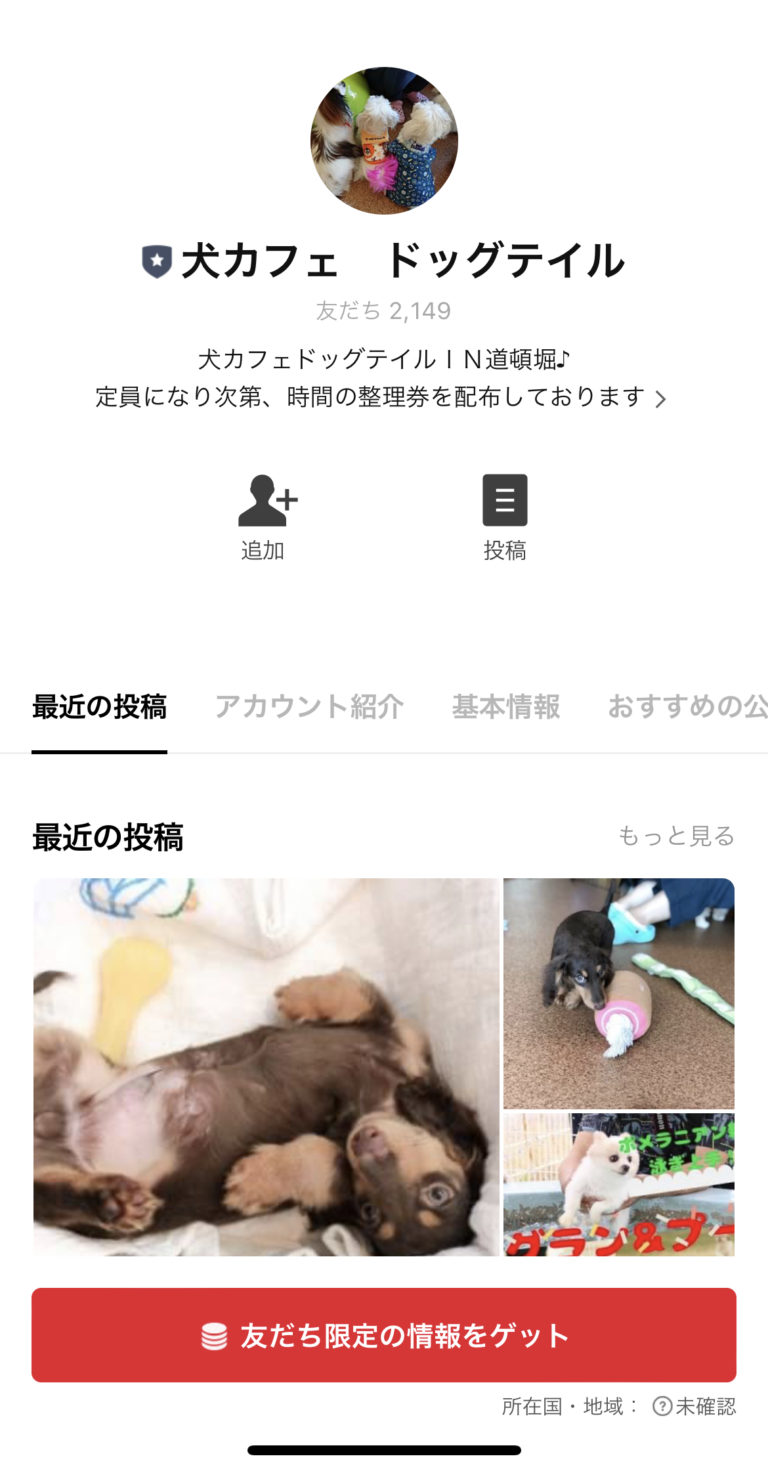Open the 基本情報 tab
Screen dimensions: 768x1471
point(505,707)
